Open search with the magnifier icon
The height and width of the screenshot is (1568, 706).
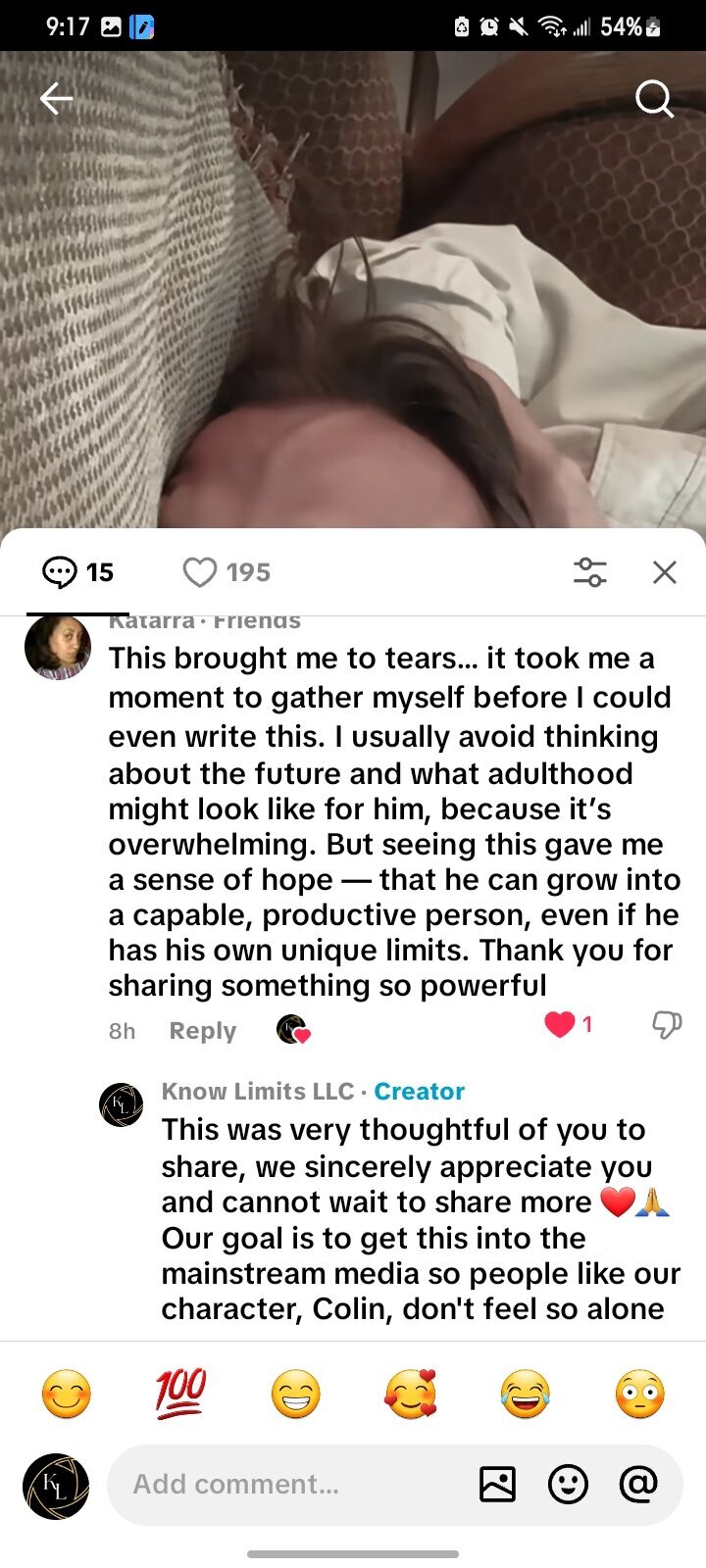[653, 98]
